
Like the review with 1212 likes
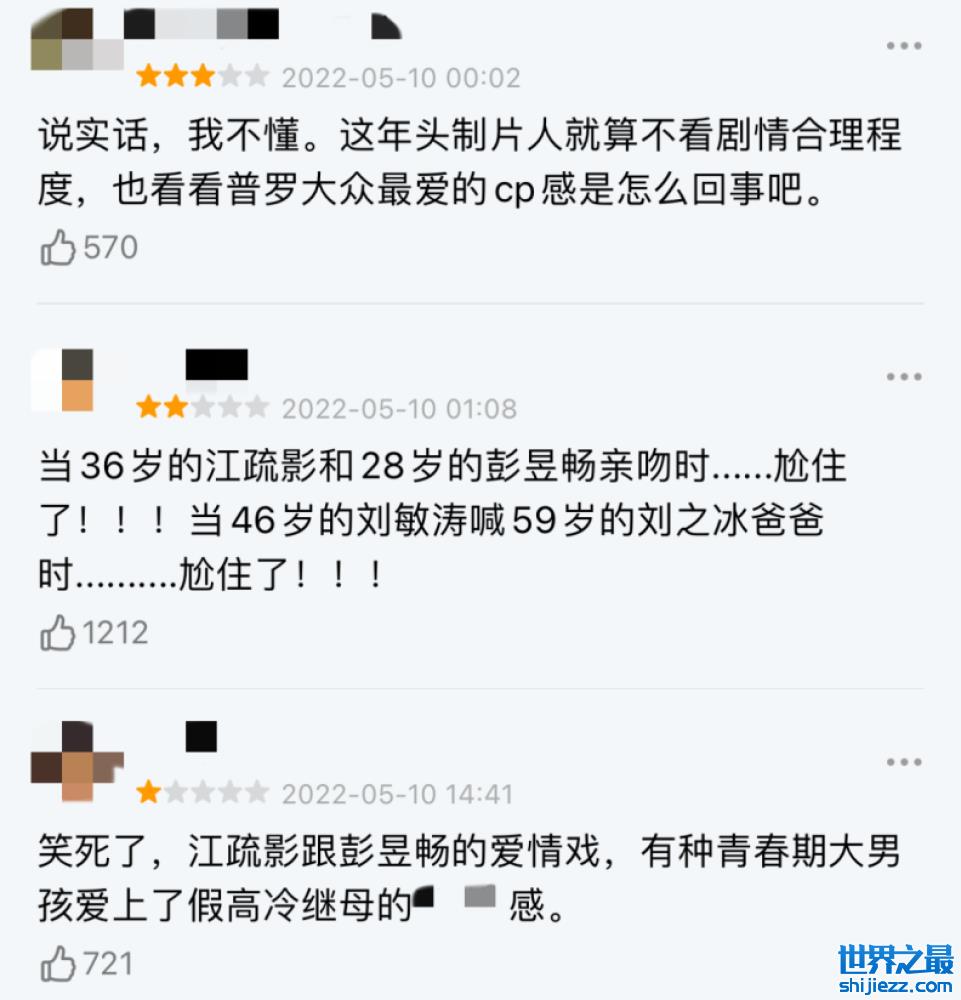click(58, 633)
